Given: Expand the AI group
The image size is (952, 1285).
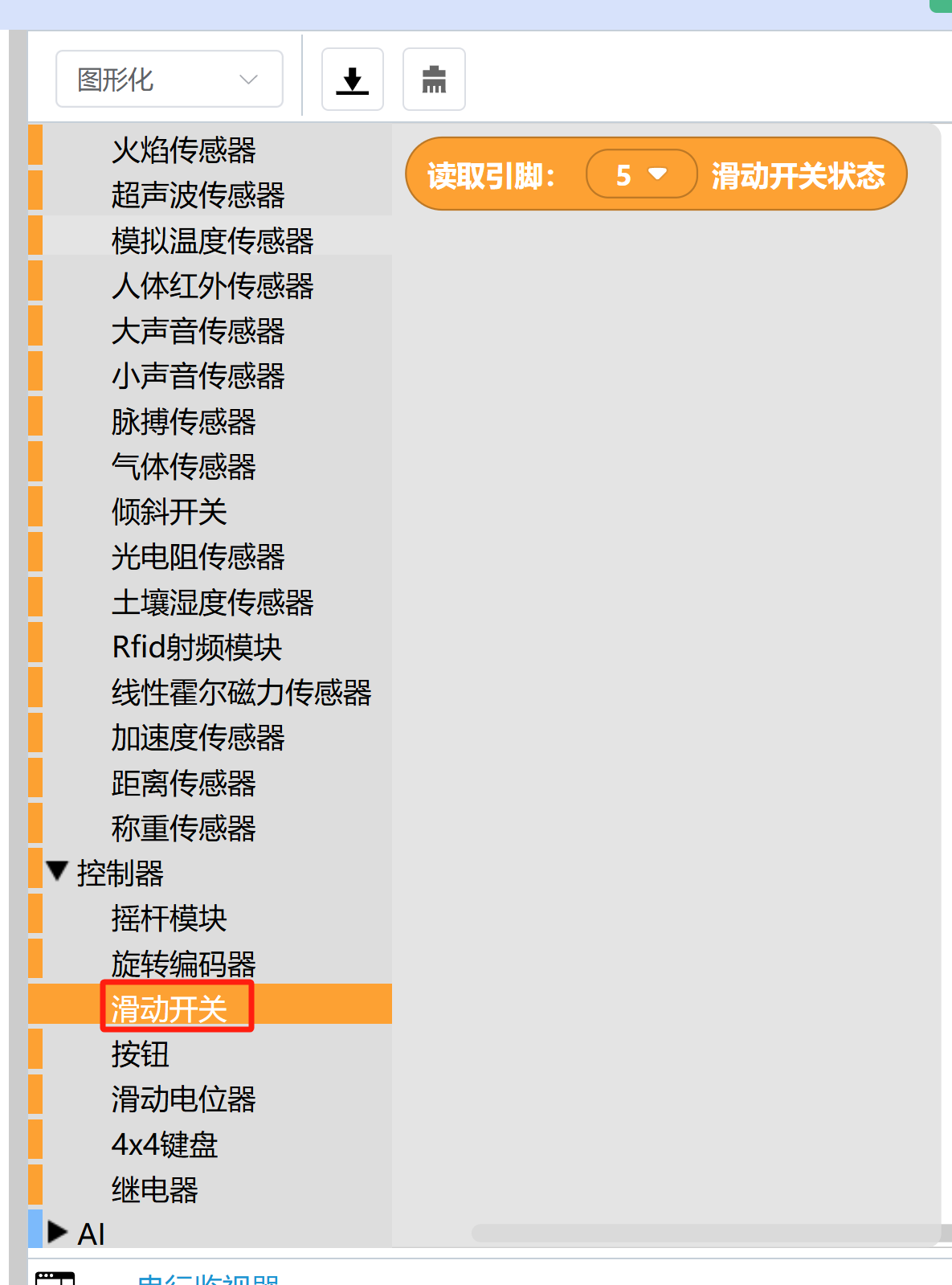Looking at the screenshot, I should click(57, 1232).
